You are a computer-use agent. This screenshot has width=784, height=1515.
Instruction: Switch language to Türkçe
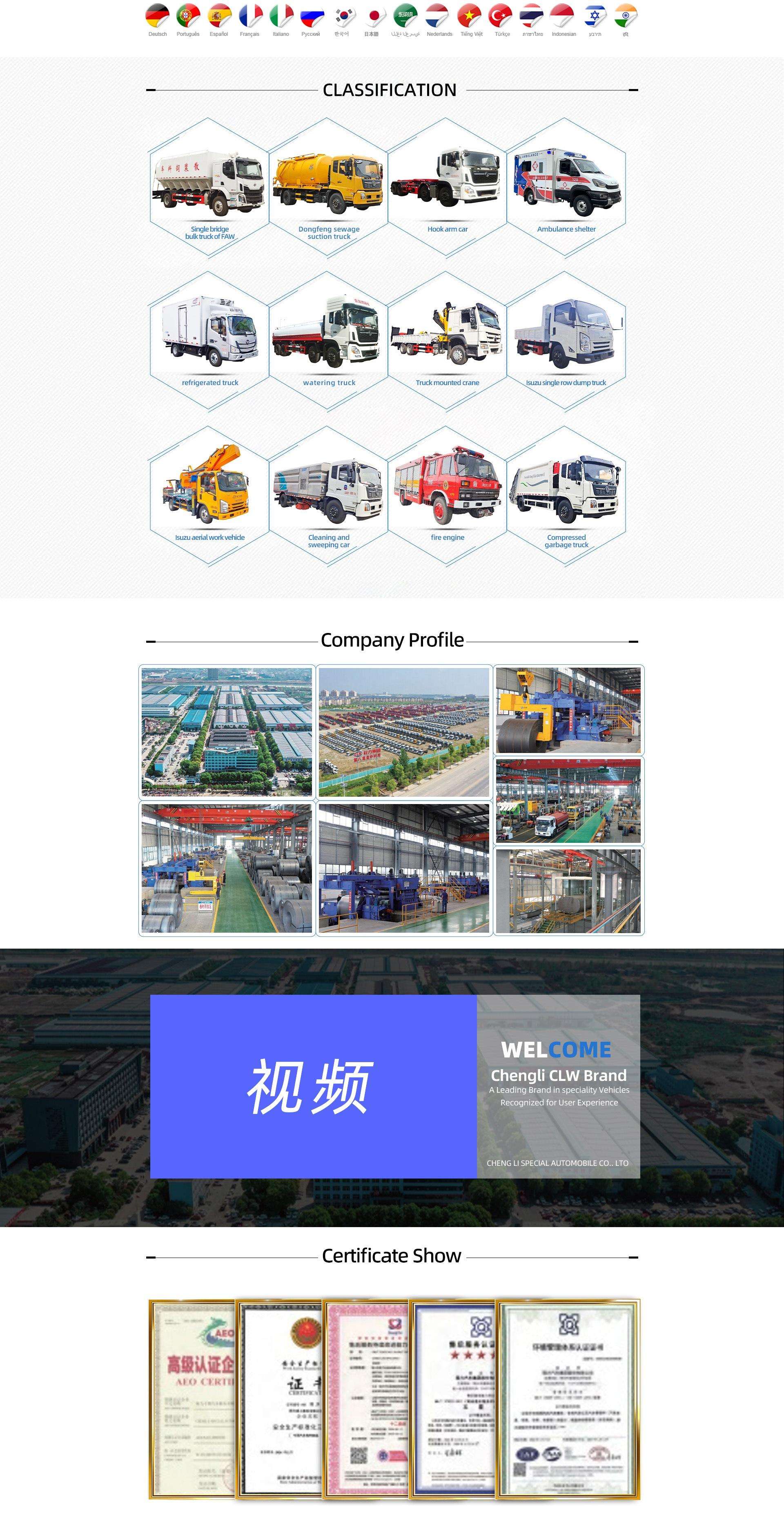(x=502, y=20)
